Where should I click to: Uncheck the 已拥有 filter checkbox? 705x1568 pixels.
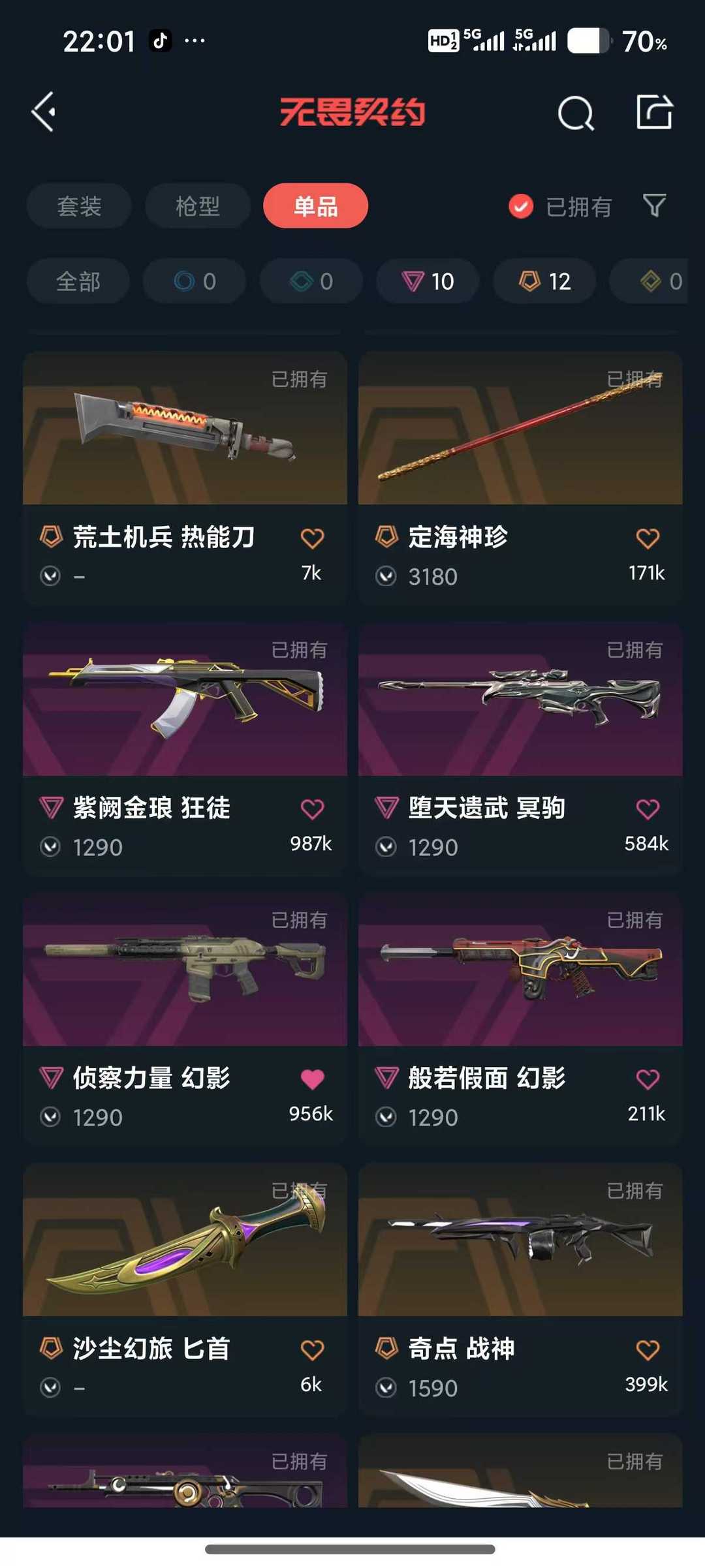[x=521, y=207]
